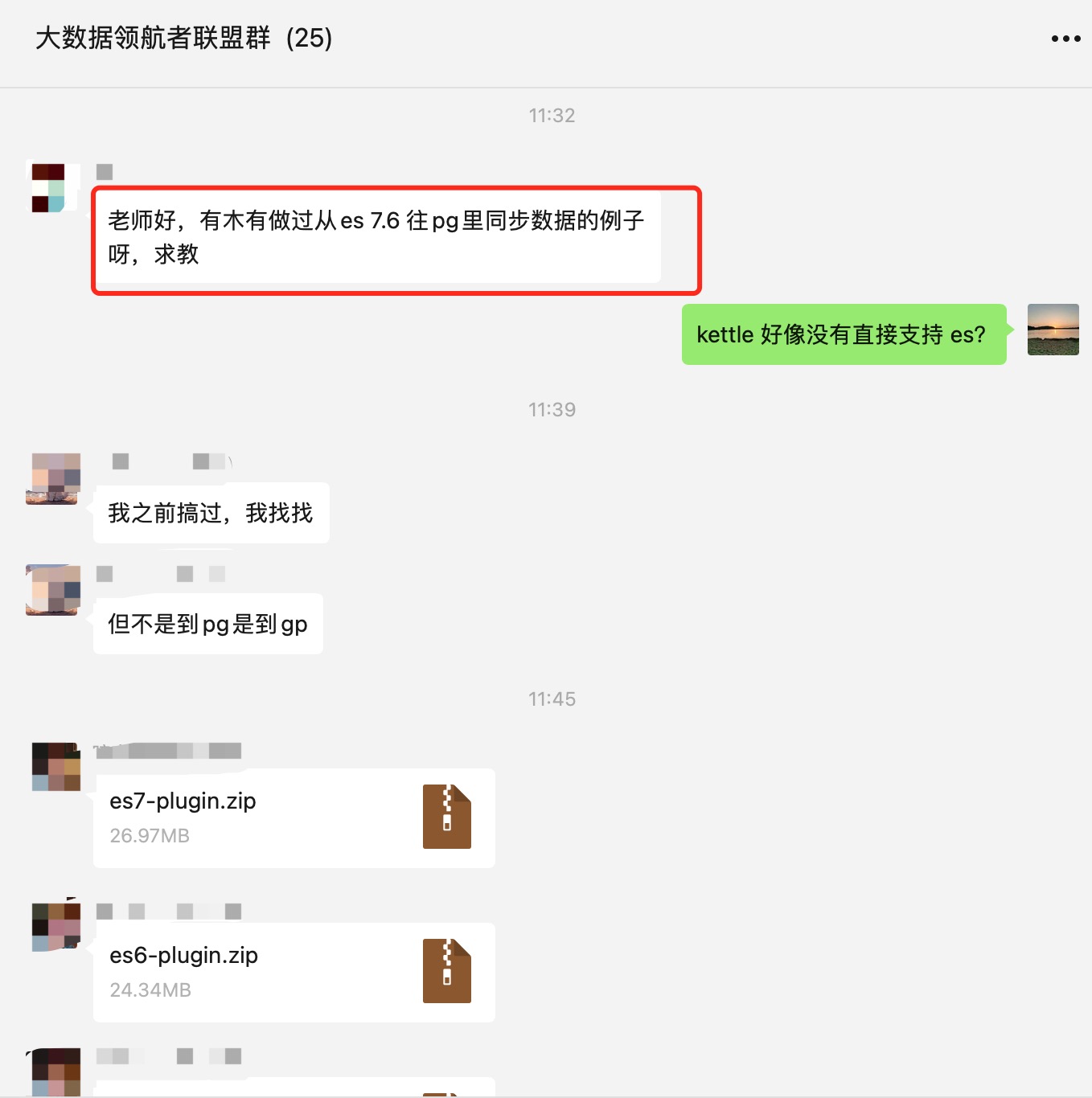Open the es6-plugin.zip file attachment
This screenshot has width=1092, height=1098.
tap(294, 972)
